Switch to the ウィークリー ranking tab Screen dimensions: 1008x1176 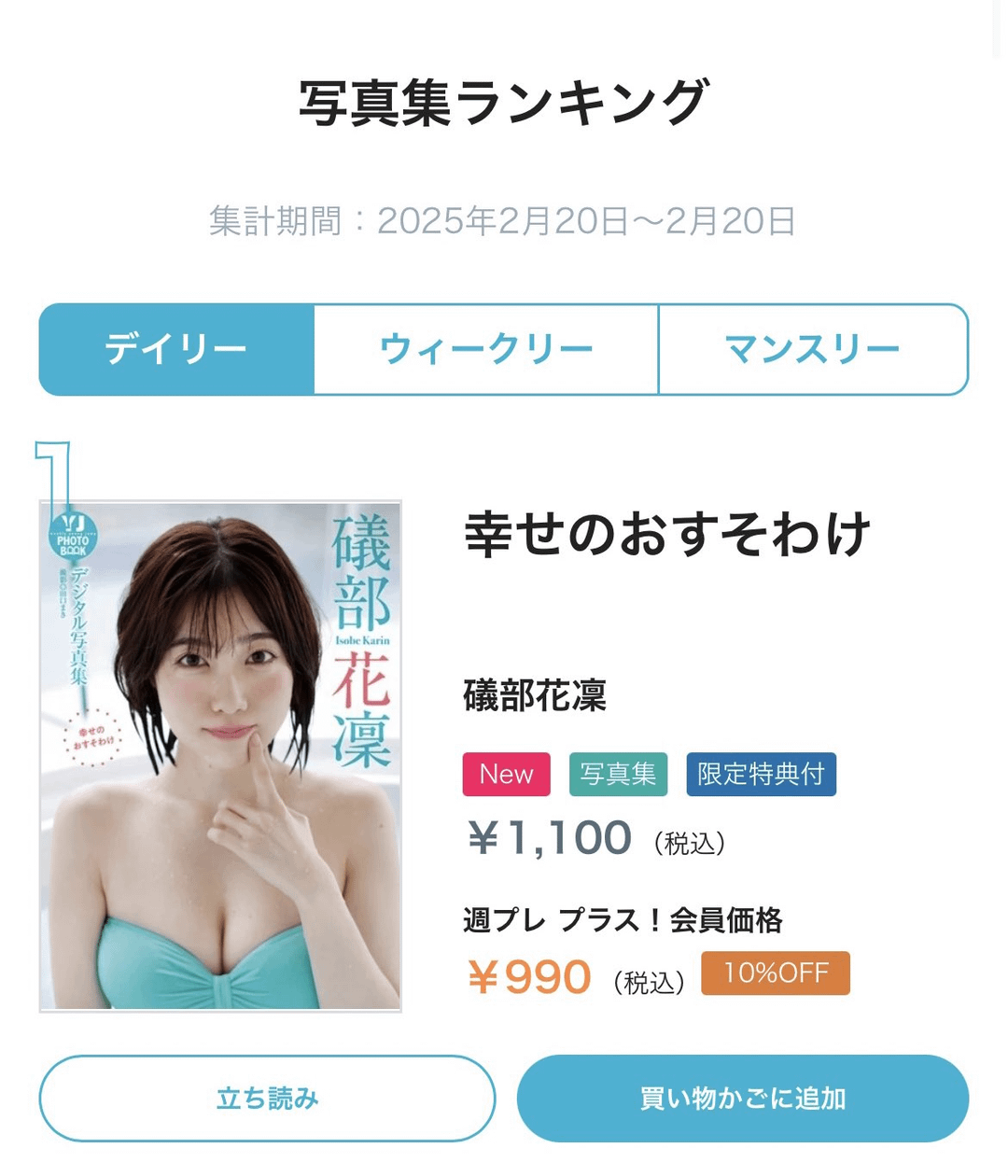(x=486, y=348)
